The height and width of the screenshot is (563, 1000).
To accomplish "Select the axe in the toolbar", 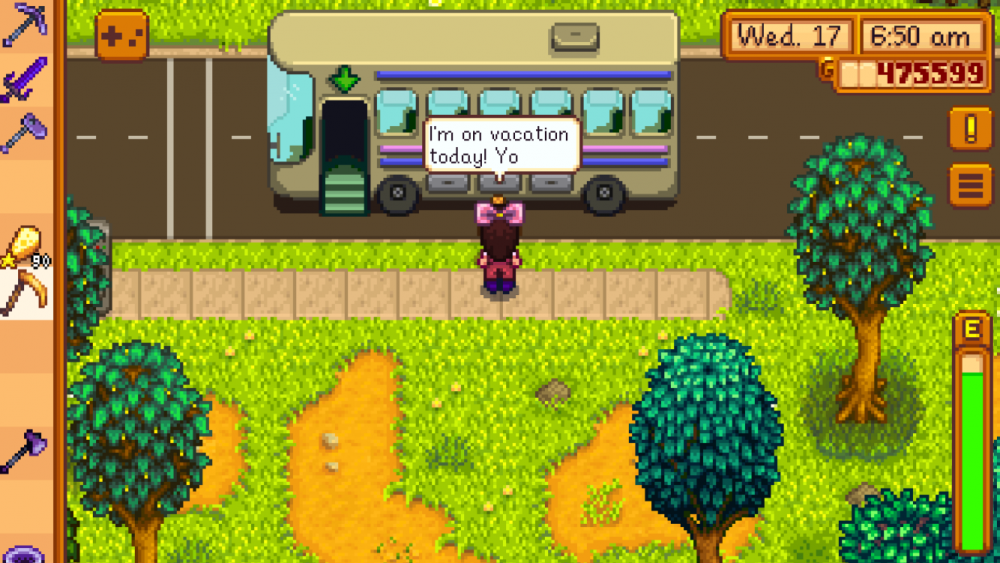I will point(24,452).
